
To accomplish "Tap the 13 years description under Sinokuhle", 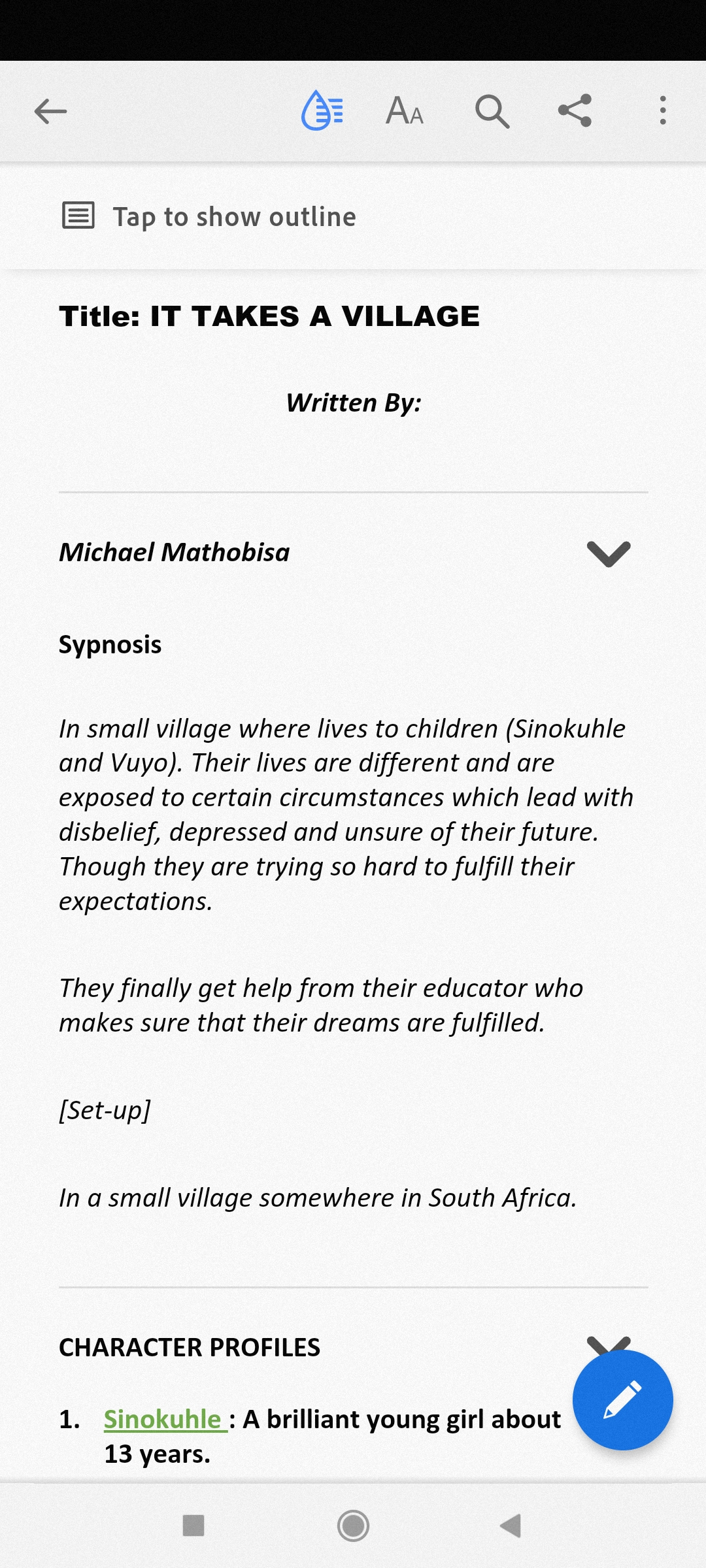I will click(x=157, y=1454).
